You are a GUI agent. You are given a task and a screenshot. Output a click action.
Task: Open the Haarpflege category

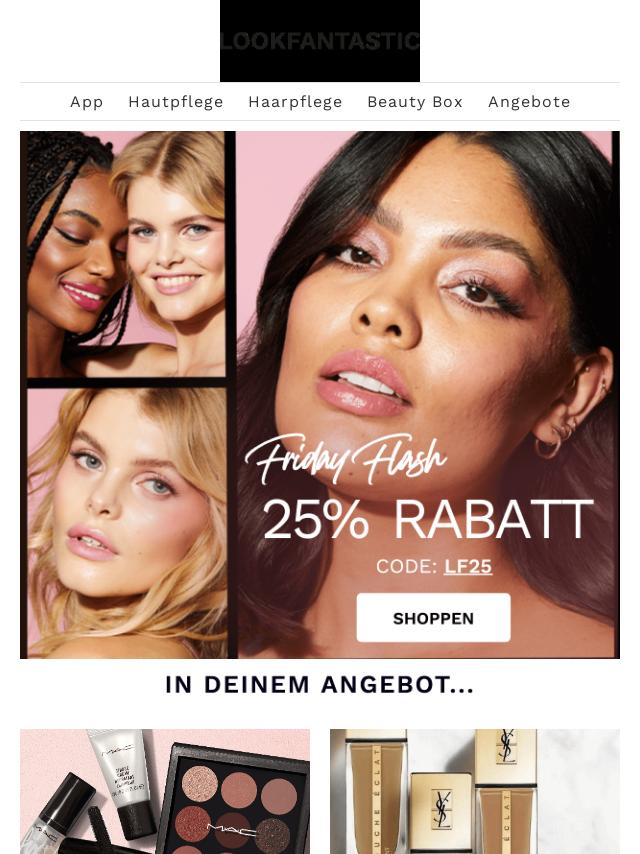point(295,102)
